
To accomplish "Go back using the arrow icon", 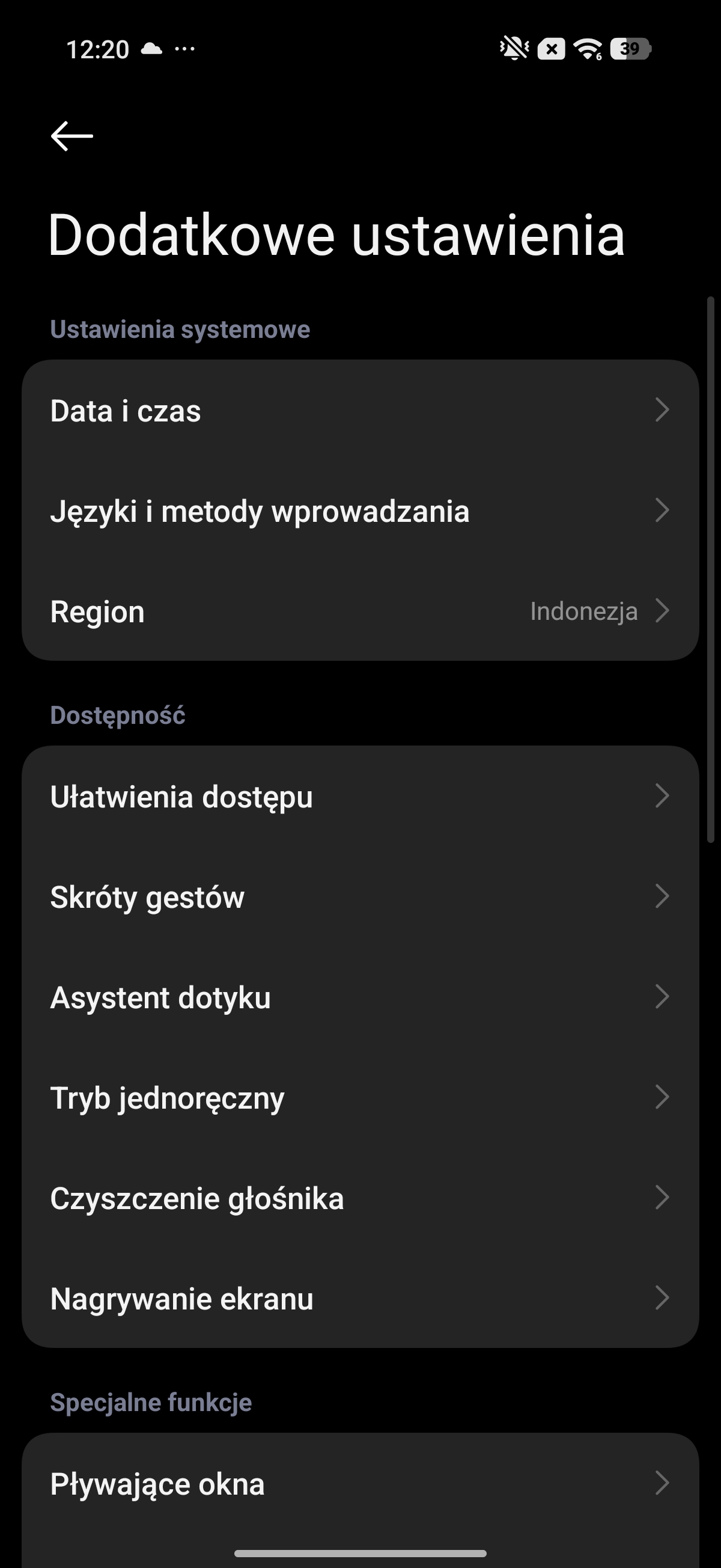I will point(71,135).
